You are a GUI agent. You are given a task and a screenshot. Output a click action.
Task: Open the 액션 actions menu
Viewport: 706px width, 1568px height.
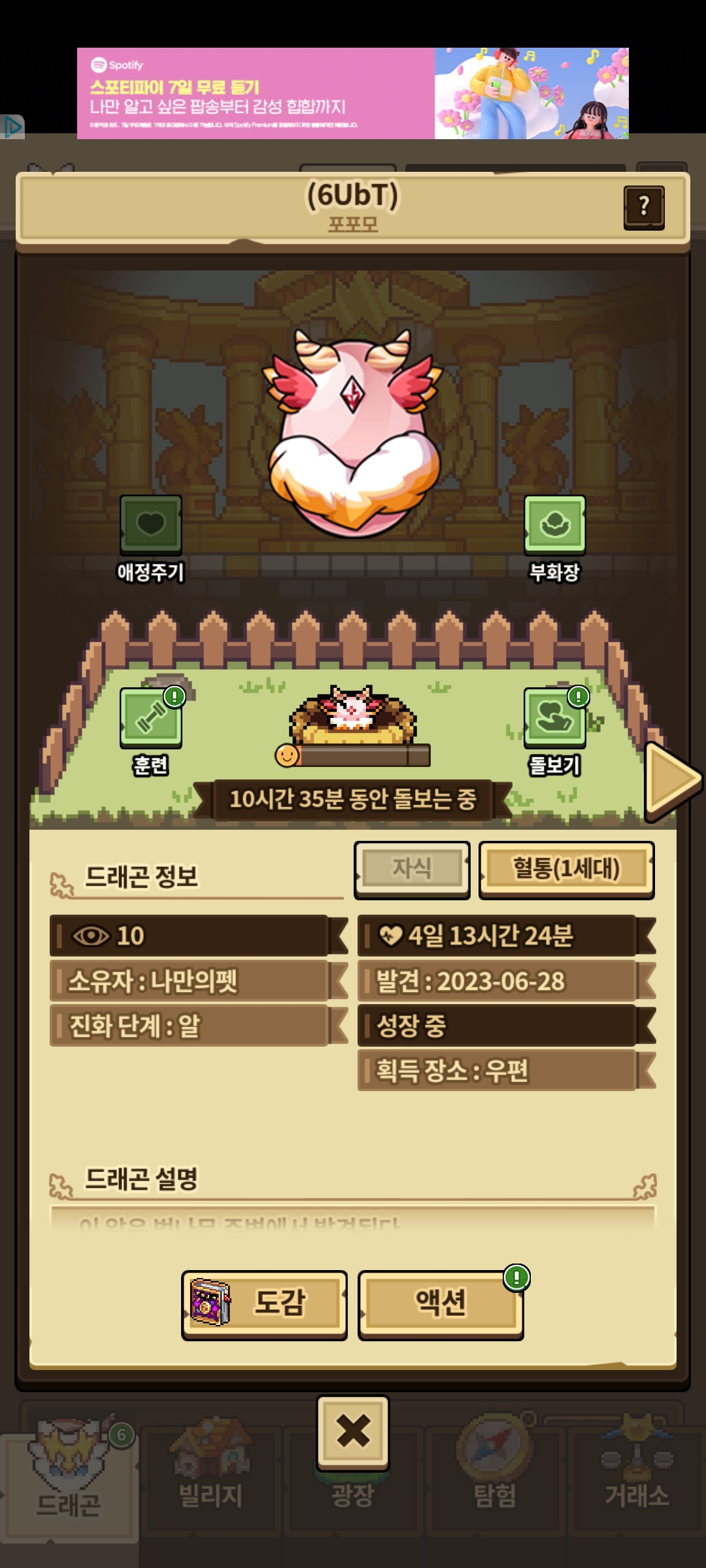click(441, 1305)
